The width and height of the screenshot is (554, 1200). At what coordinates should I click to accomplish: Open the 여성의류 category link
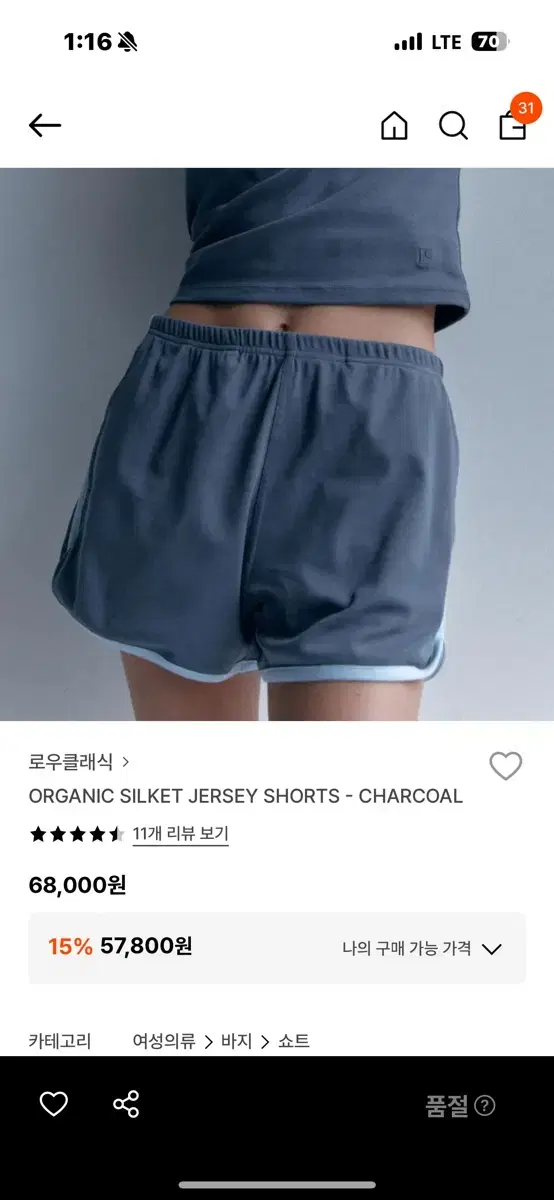point(166,1041)
